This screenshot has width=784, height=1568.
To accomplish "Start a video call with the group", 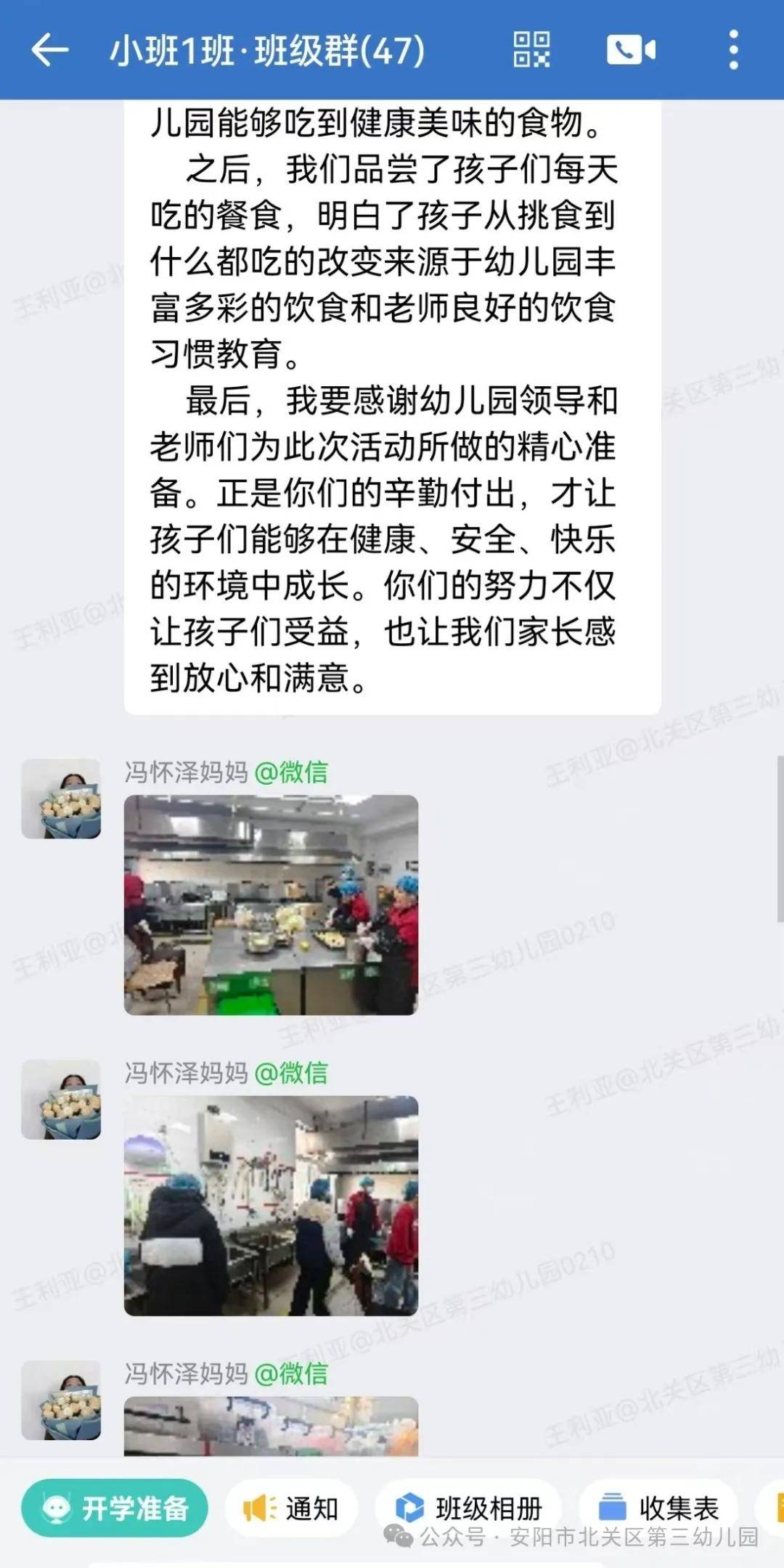I will tap(630, 50).
